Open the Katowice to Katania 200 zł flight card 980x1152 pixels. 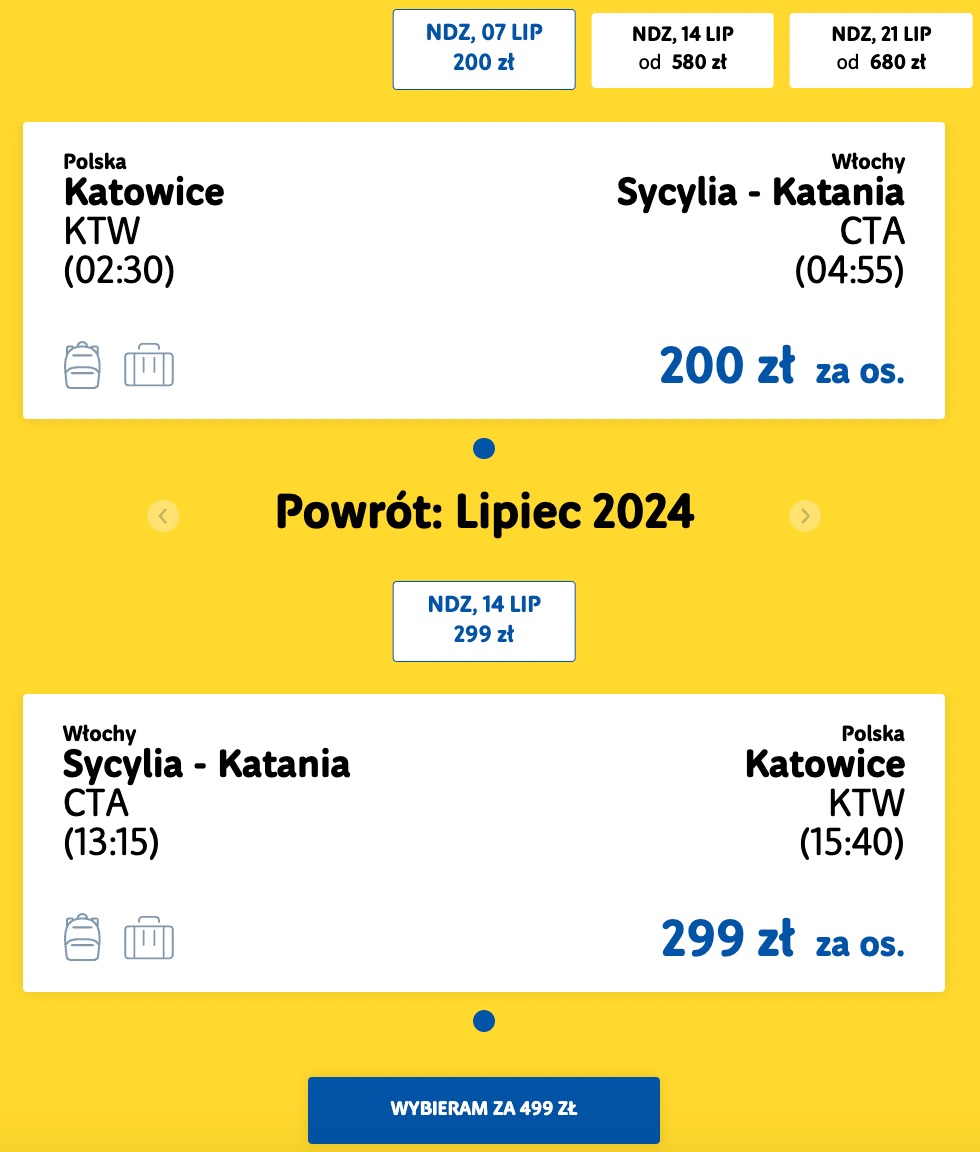click(x=484, y=270)
